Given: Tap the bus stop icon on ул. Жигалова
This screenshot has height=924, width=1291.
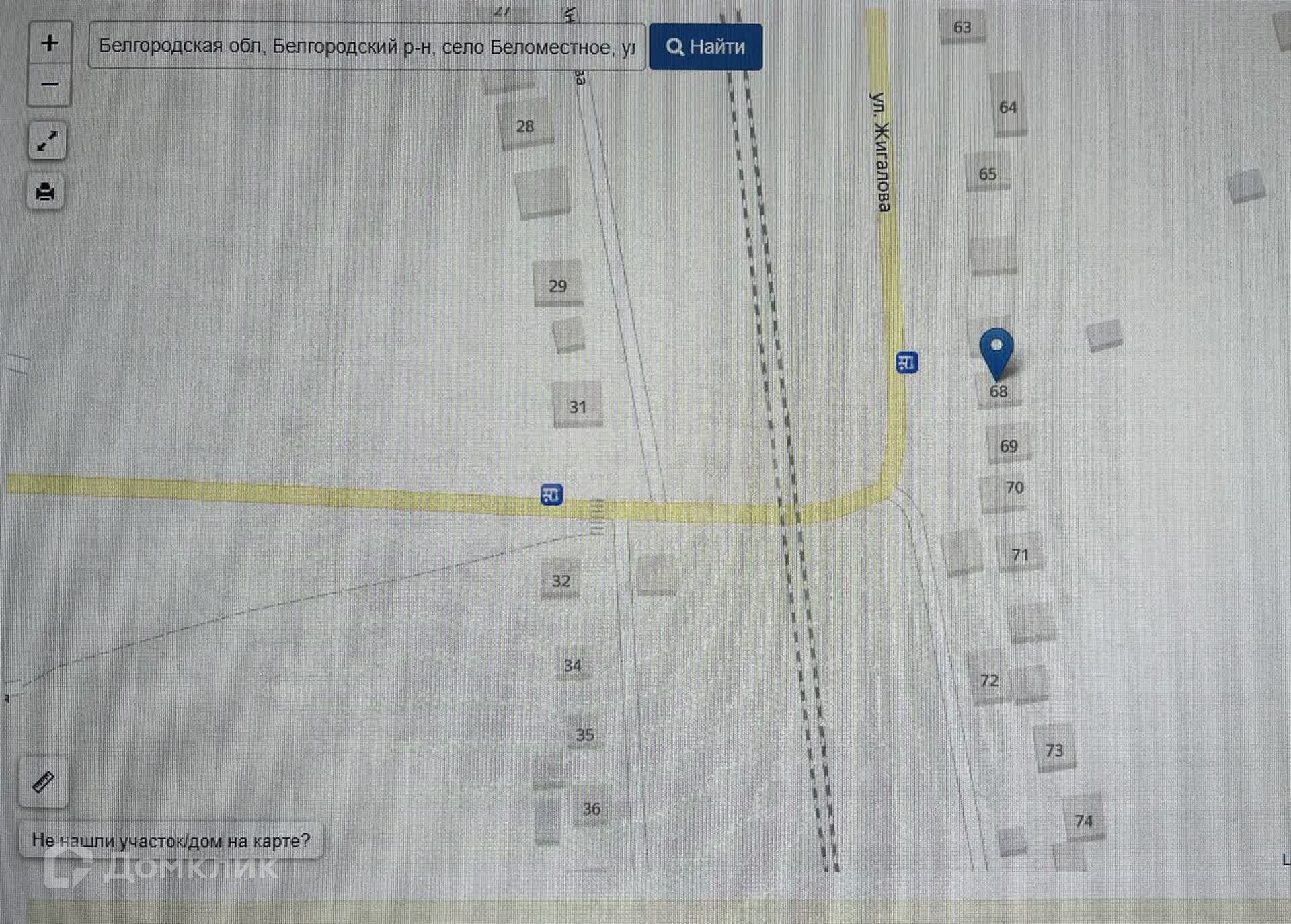Looking at the screenshot, I should click(x=906, y=362).
